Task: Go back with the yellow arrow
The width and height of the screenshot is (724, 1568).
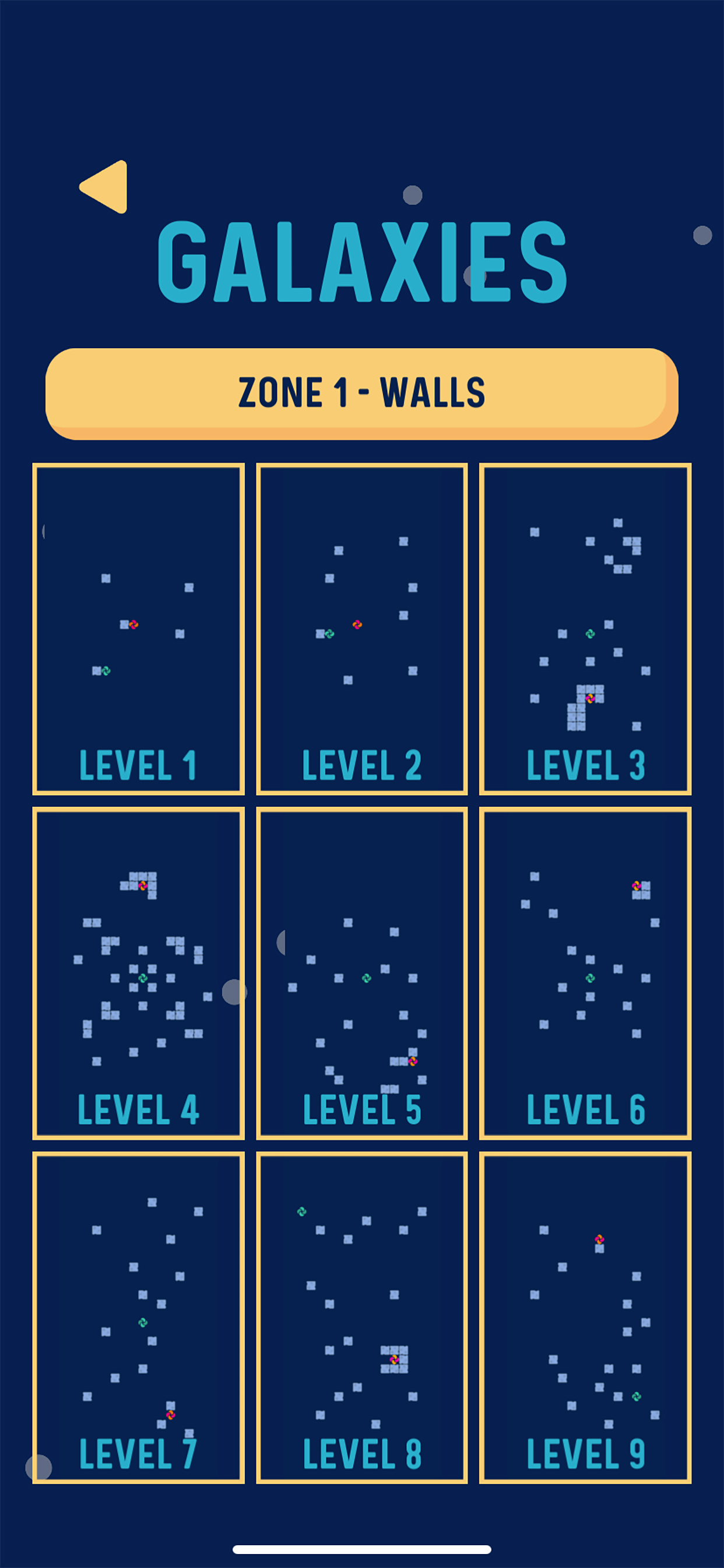Action: 105,187
